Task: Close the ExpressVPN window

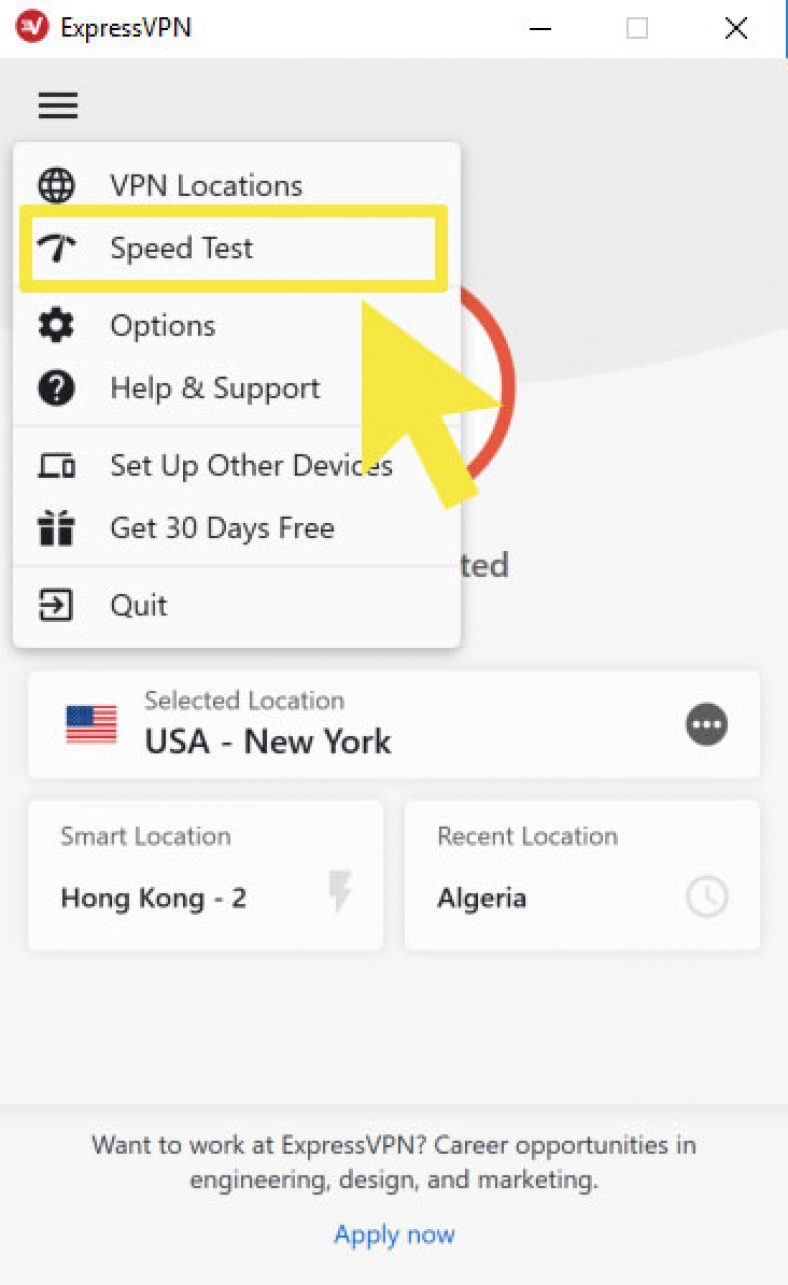Action: click(x=736, y=28)
